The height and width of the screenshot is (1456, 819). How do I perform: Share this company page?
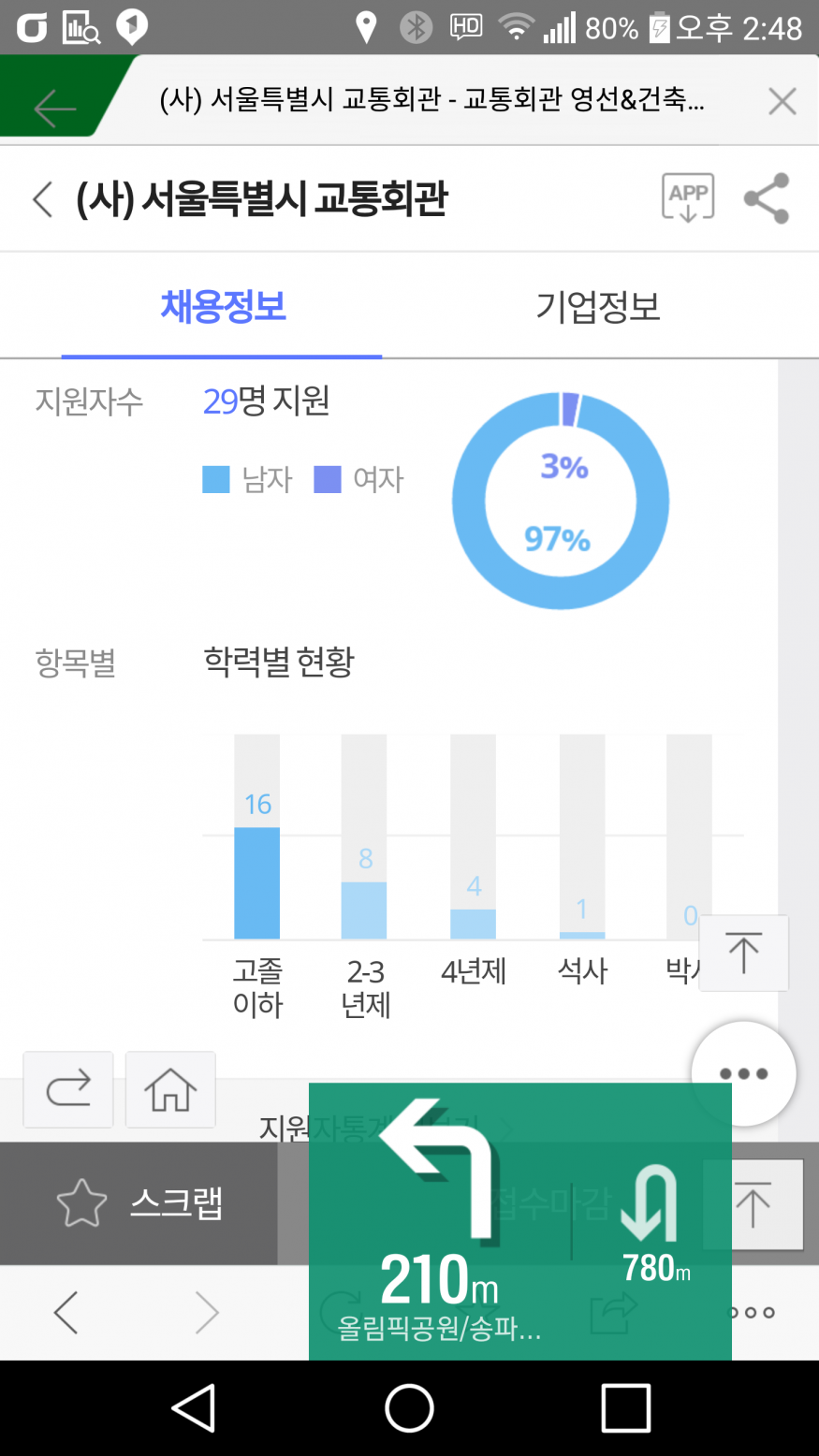(x=767, y=198)
